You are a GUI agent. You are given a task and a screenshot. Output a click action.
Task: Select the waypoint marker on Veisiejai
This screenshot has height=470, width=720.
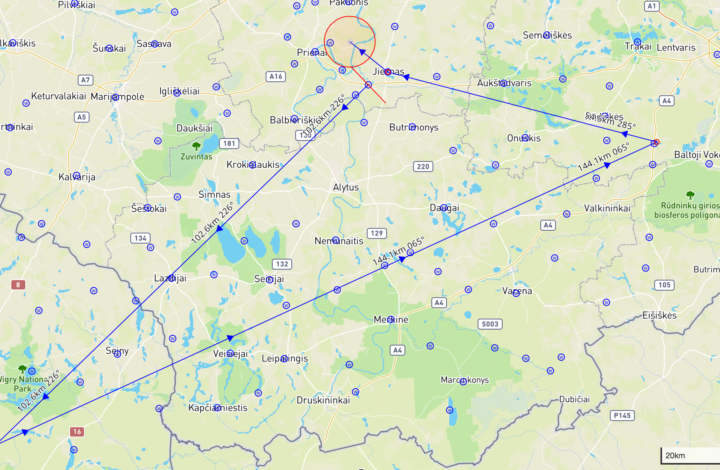pos(232,354)
